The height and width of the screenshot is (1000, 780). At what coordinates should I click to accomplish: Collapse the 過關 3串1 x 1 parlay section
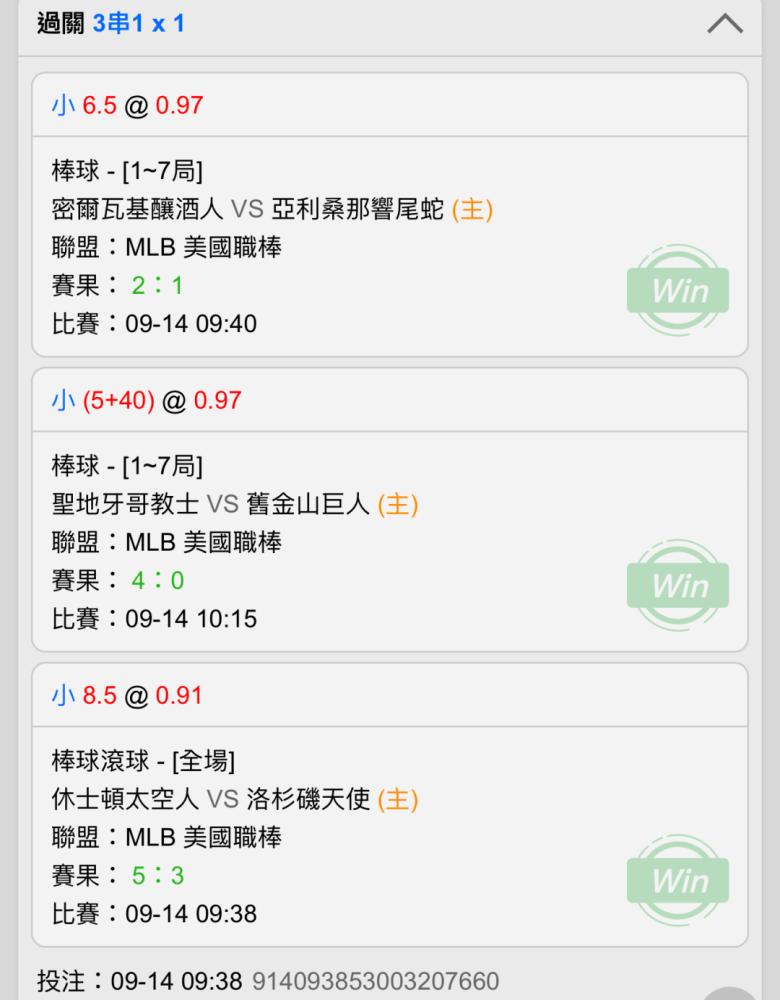click(x=725, y=24)
